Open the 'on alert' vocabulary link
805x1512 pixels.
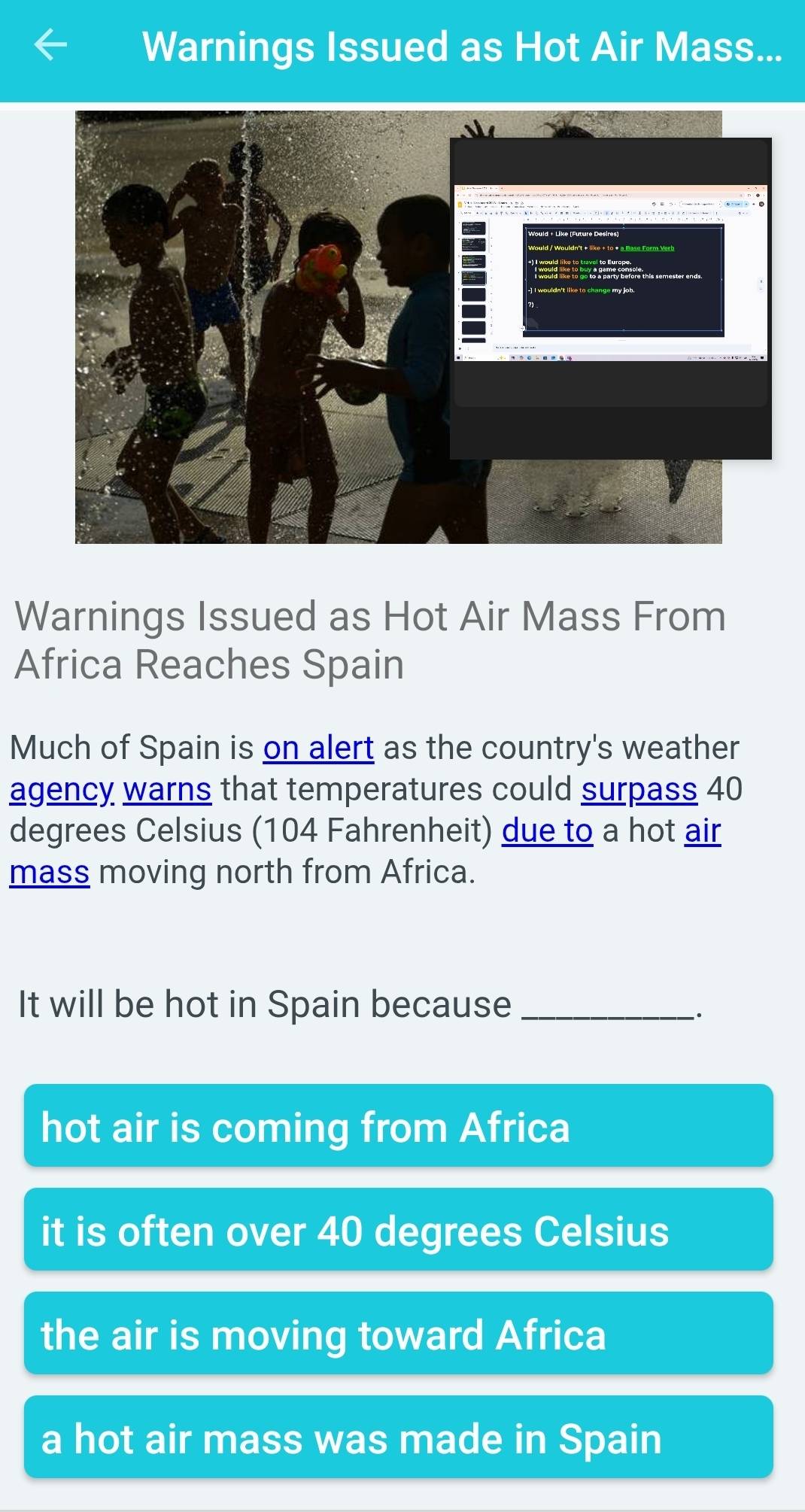click(318, 748)
